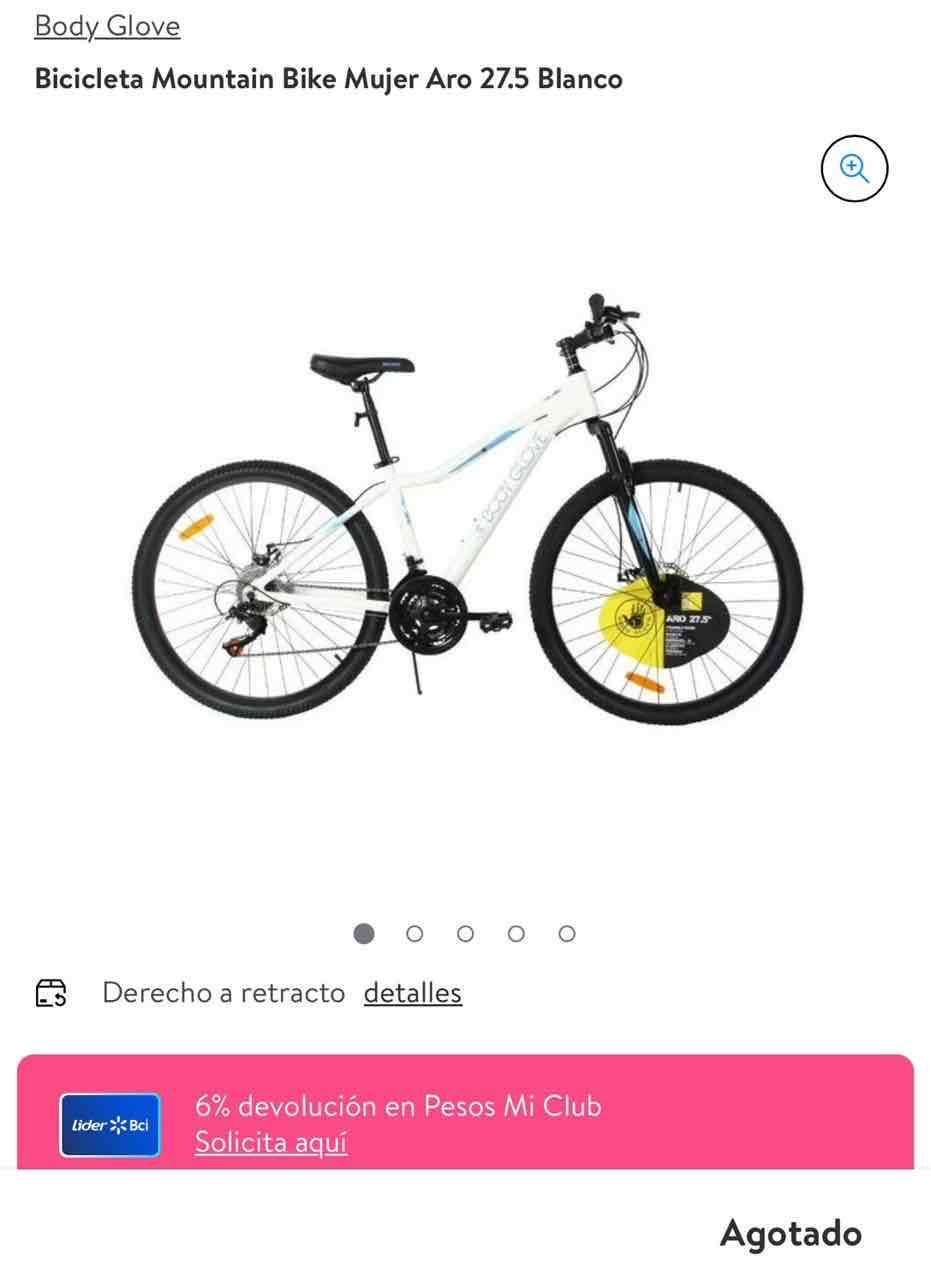Open the Body Glove brand page
Viewport: 931px width, 1280px height.
click(106, 25)
